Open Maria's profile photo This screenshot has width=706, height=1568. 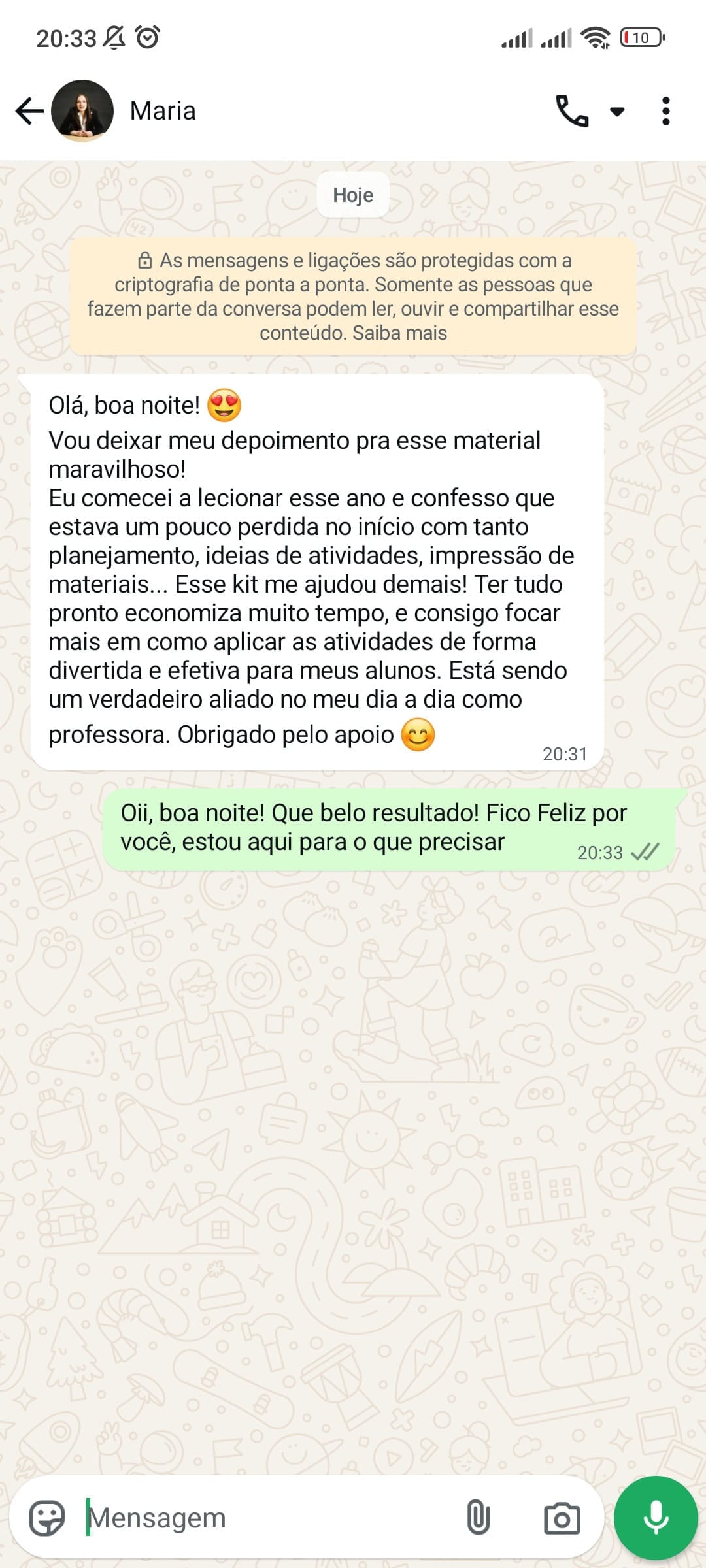click(82, 111)
